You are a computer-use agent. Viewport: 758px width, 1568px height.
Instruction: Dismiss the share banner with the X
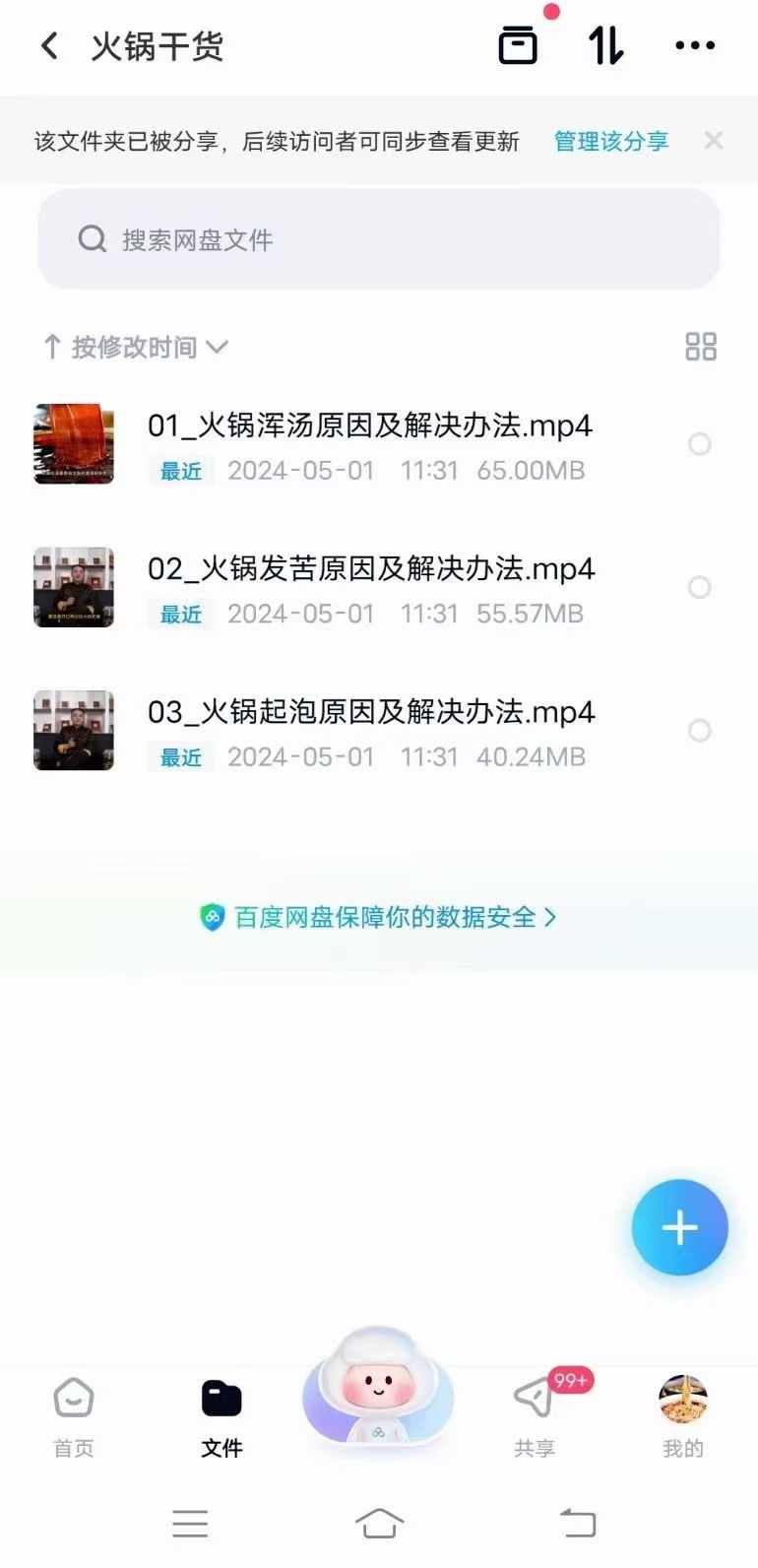[714, 140]
